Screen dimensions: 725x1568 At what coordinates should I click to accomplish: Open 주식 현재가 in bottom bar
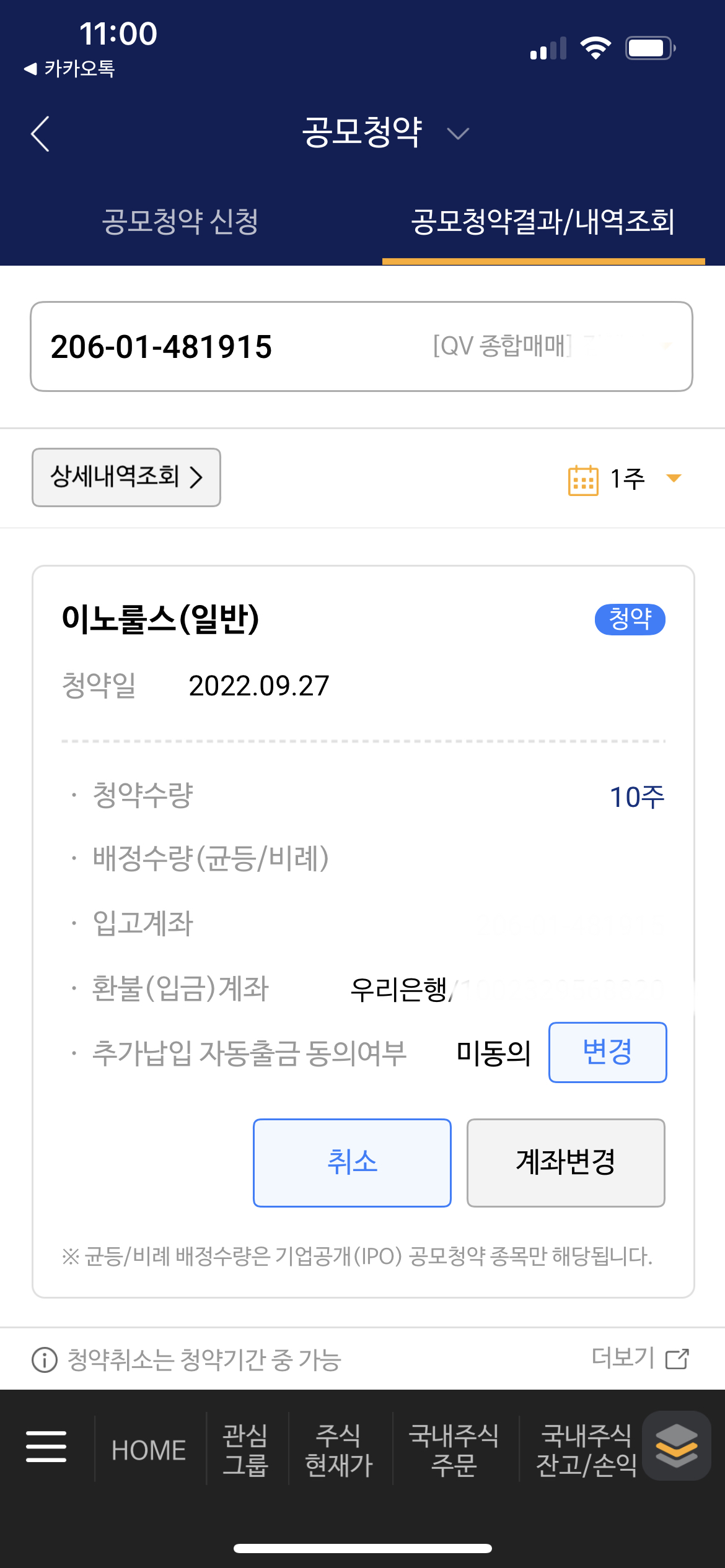(339, 1450)
